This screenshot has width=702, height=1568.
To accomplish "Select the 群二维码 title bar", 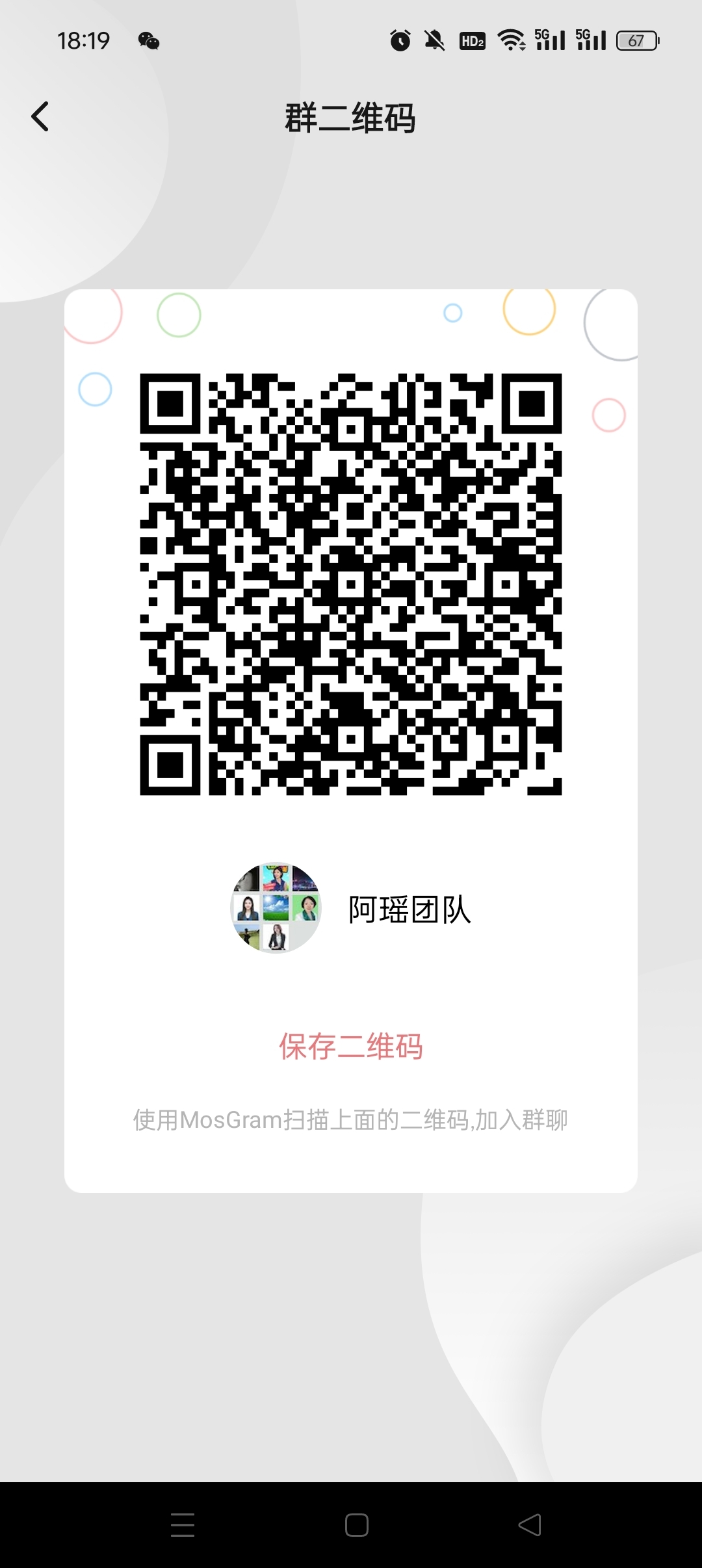I will point(351,117).
